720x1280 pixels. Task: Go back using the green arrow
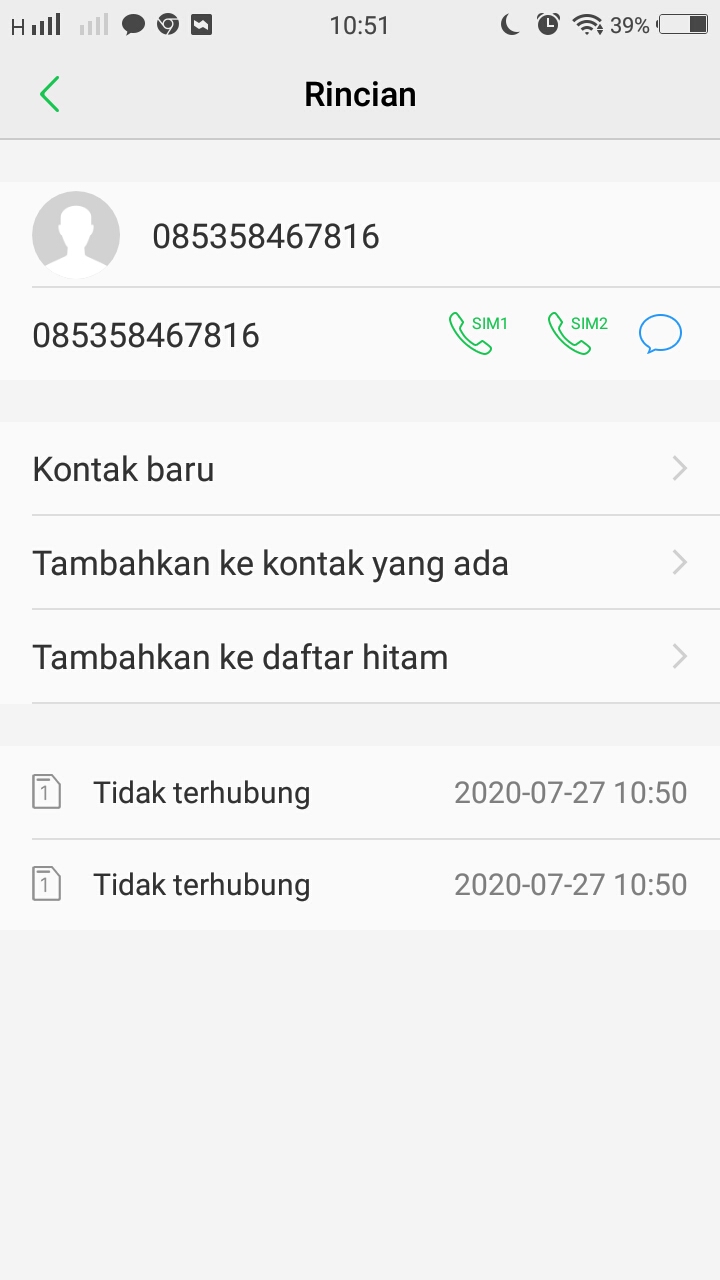point(50,95)
